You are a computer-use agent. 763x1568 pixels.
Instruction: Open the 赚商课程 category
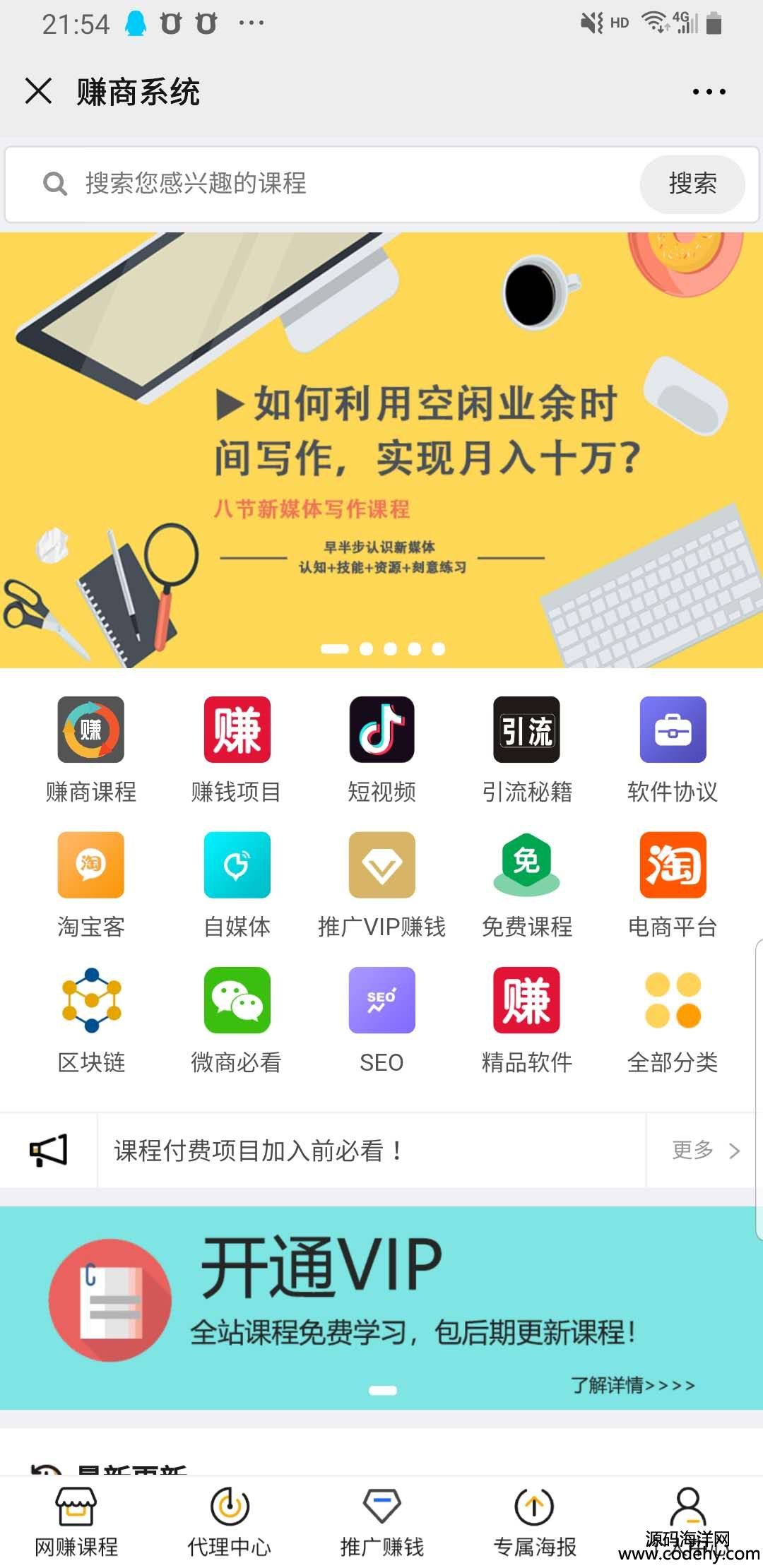pos(91,749)
